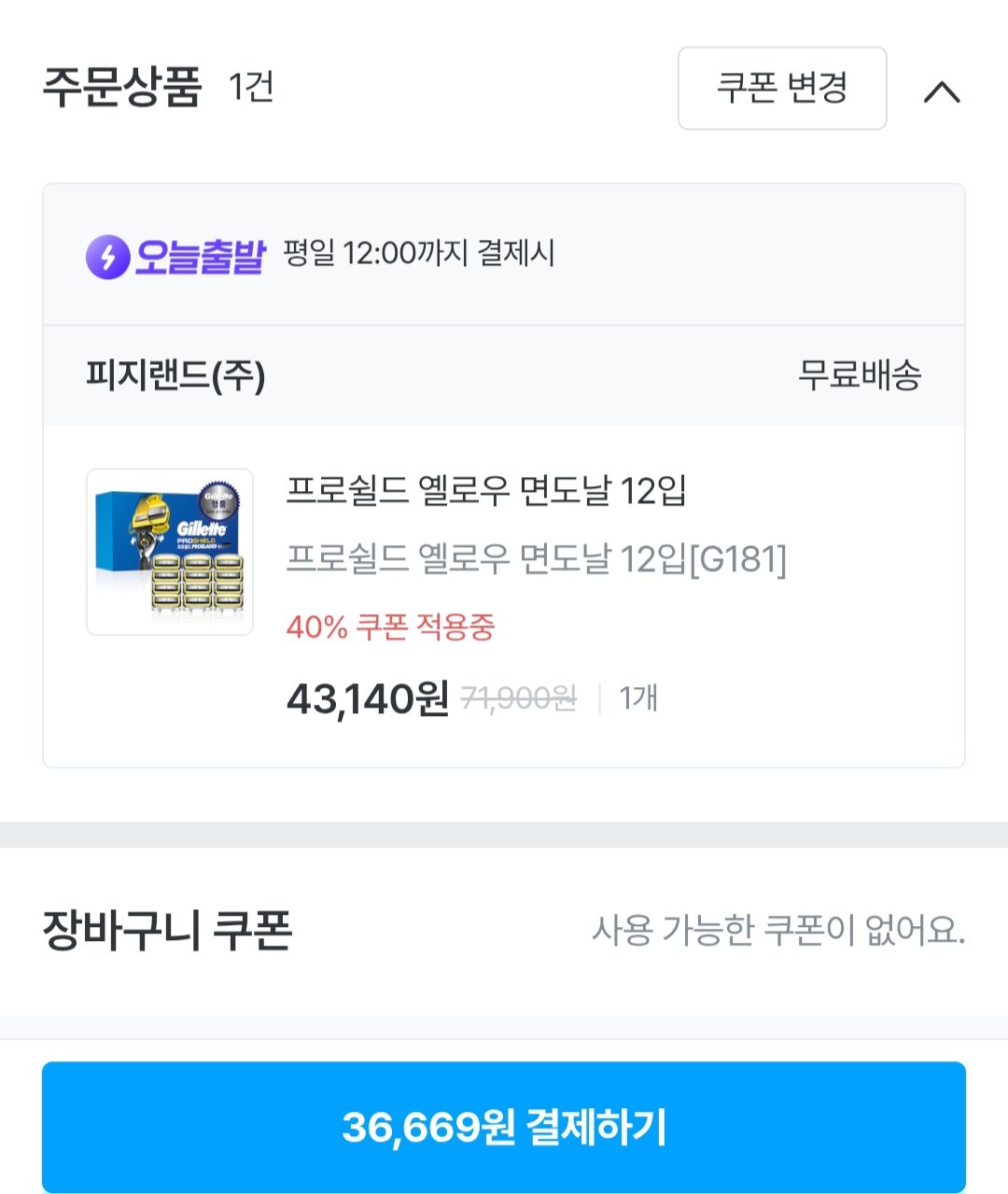Viewport: 1008px width, 1194px height.
Task: Collapse the 주문상품 section with the chevron
Action: (945, 91)
